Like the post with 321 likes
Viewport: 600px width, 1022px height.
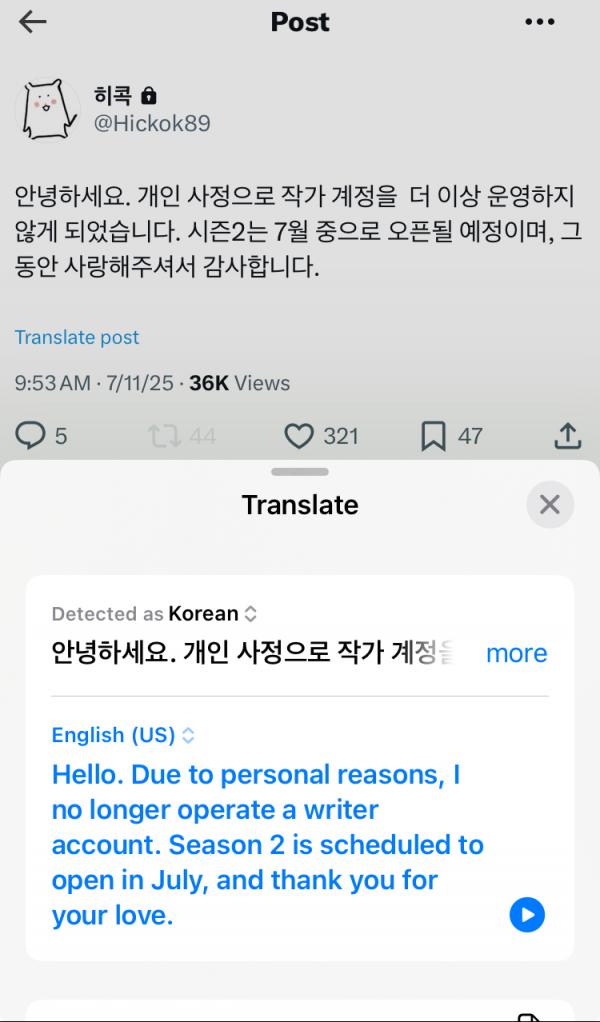(299, 436)
